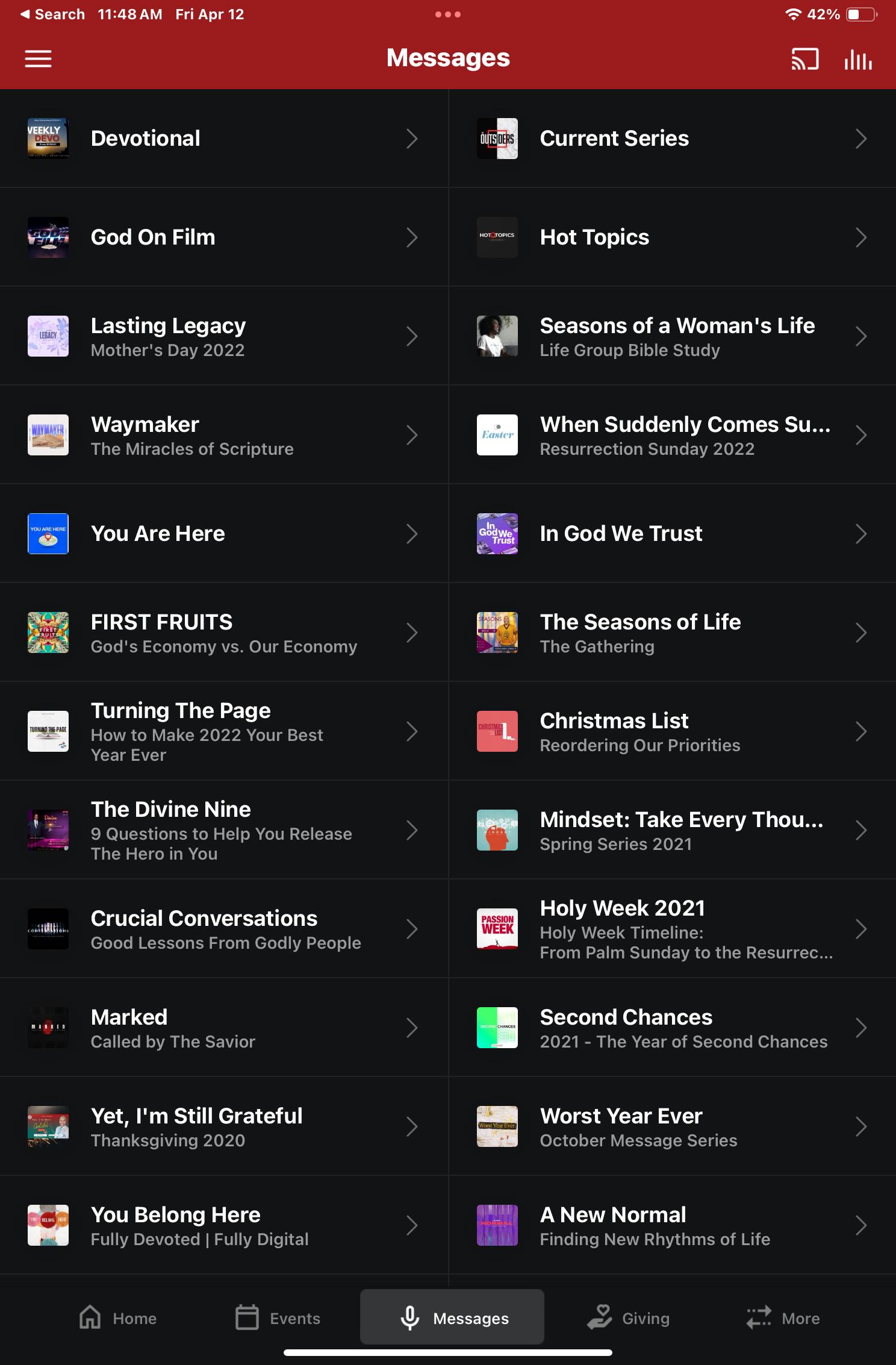The height and width of the screenshot is (1365, 896).
Task: Open the Waymaker series
Action: [x=223, y=435]
